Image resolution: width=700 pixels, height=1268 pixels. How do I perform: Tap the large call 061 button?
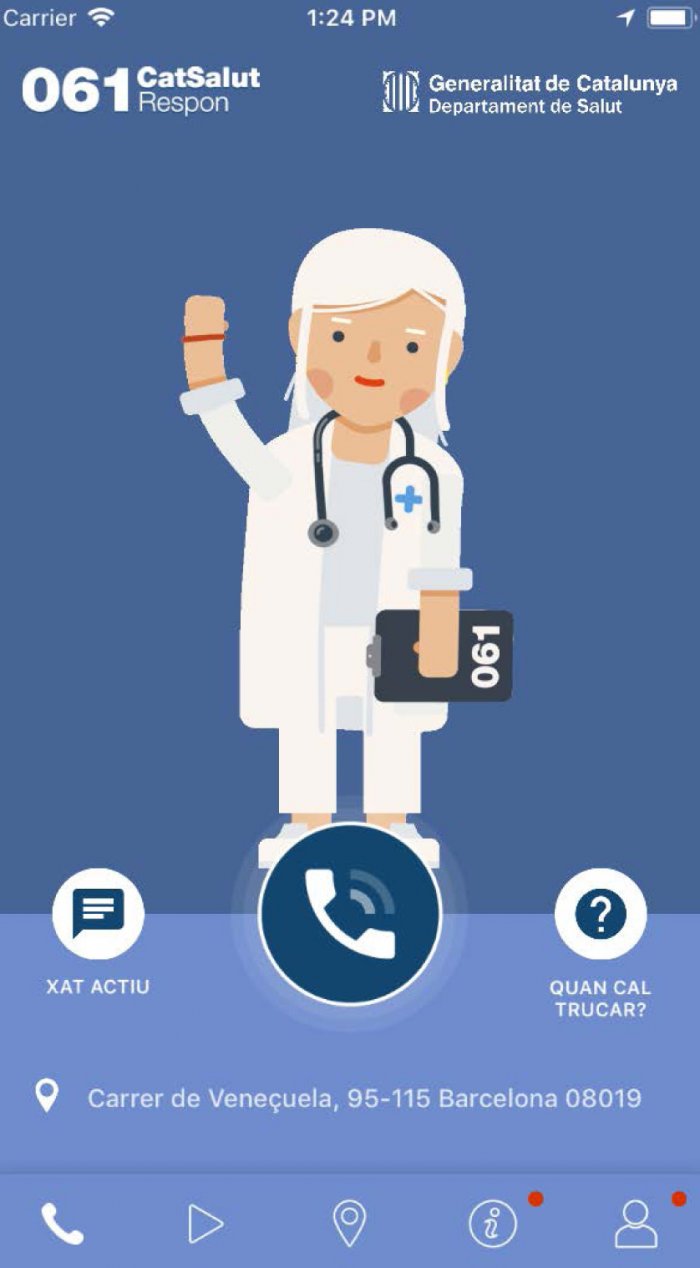pyautogui.click(x=350, y=914)
